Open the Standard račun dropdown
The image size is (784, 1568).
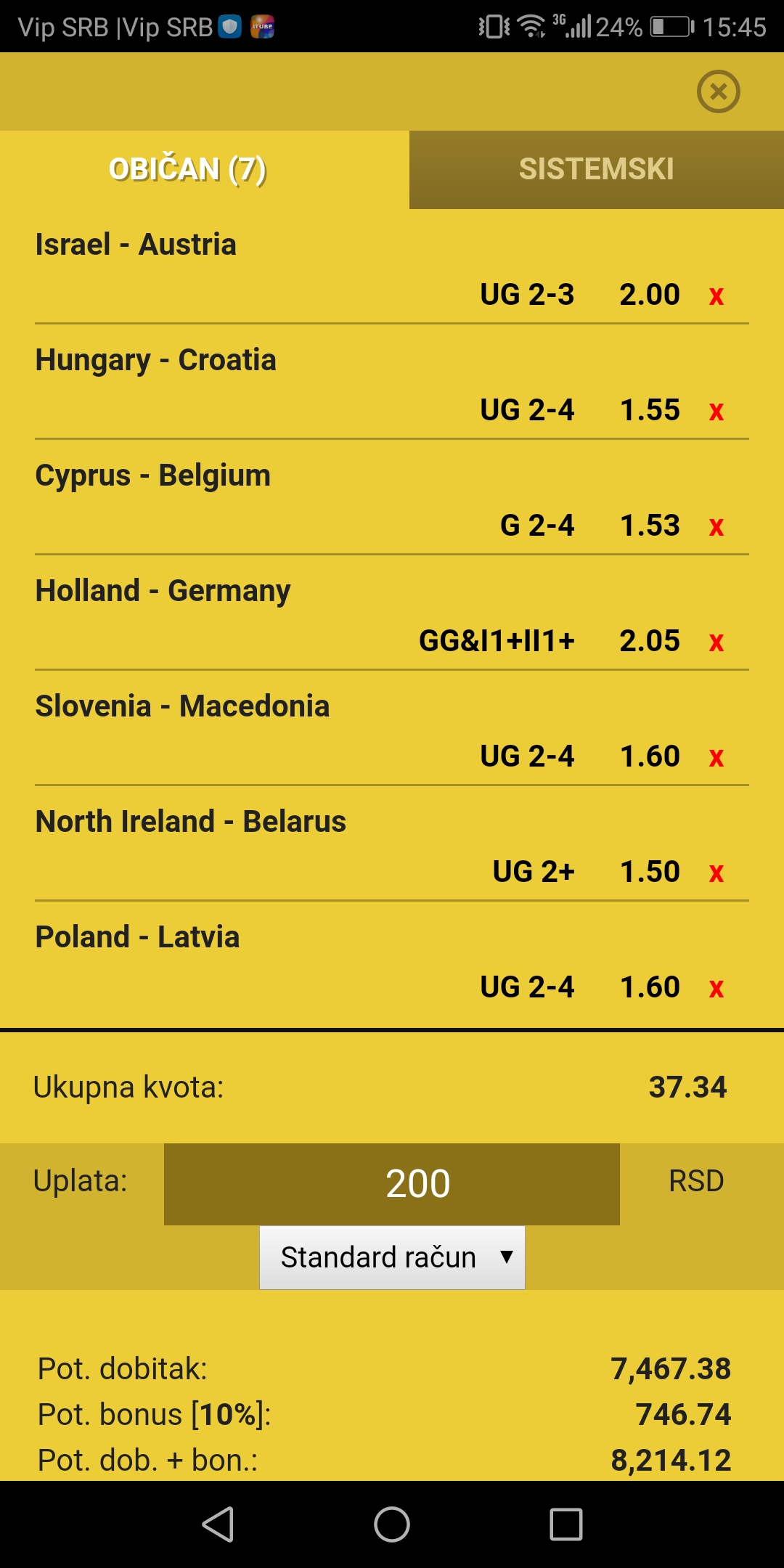pos(392,1257)
